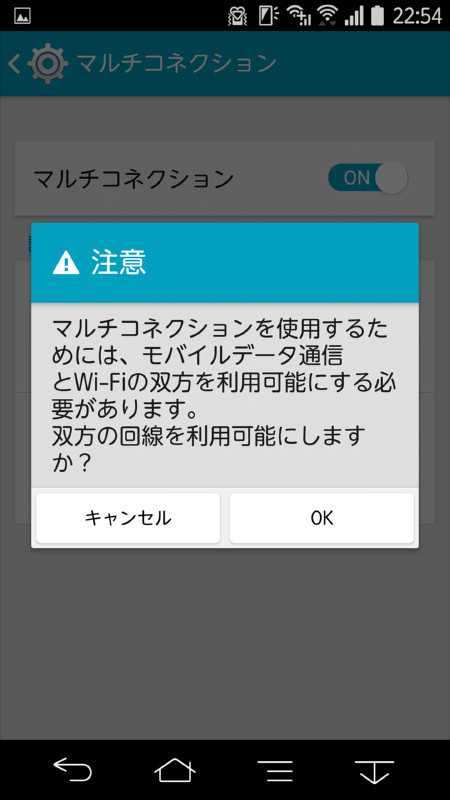450x800 pixels.
Task: Tap the system back button
Action: point(72,770)
